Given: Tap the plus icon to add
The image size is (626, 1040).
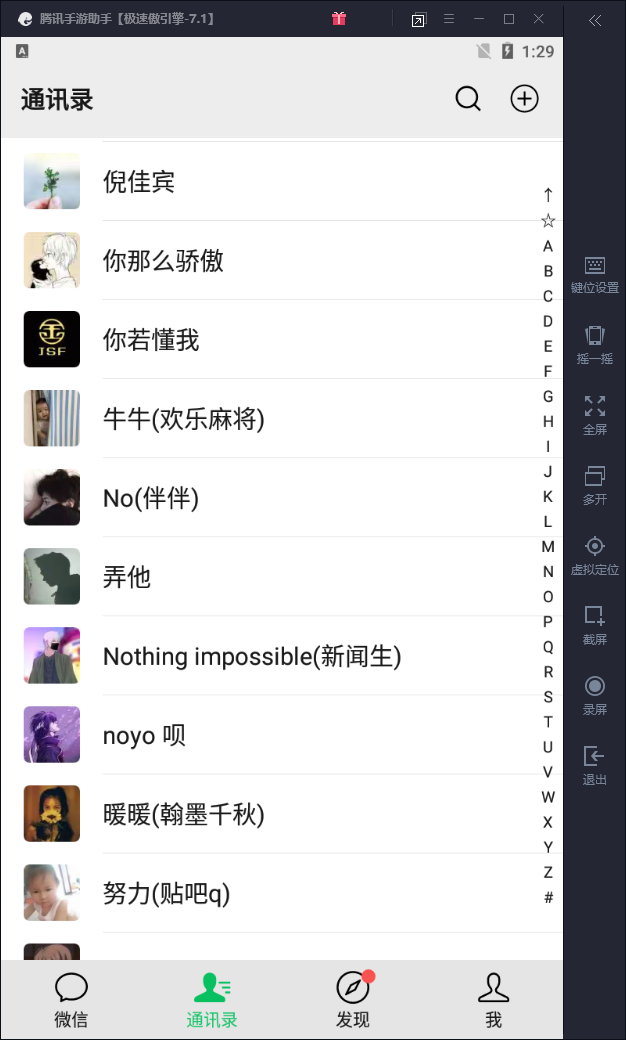Looking at the screenshot, I should click(x=524, y=98).
